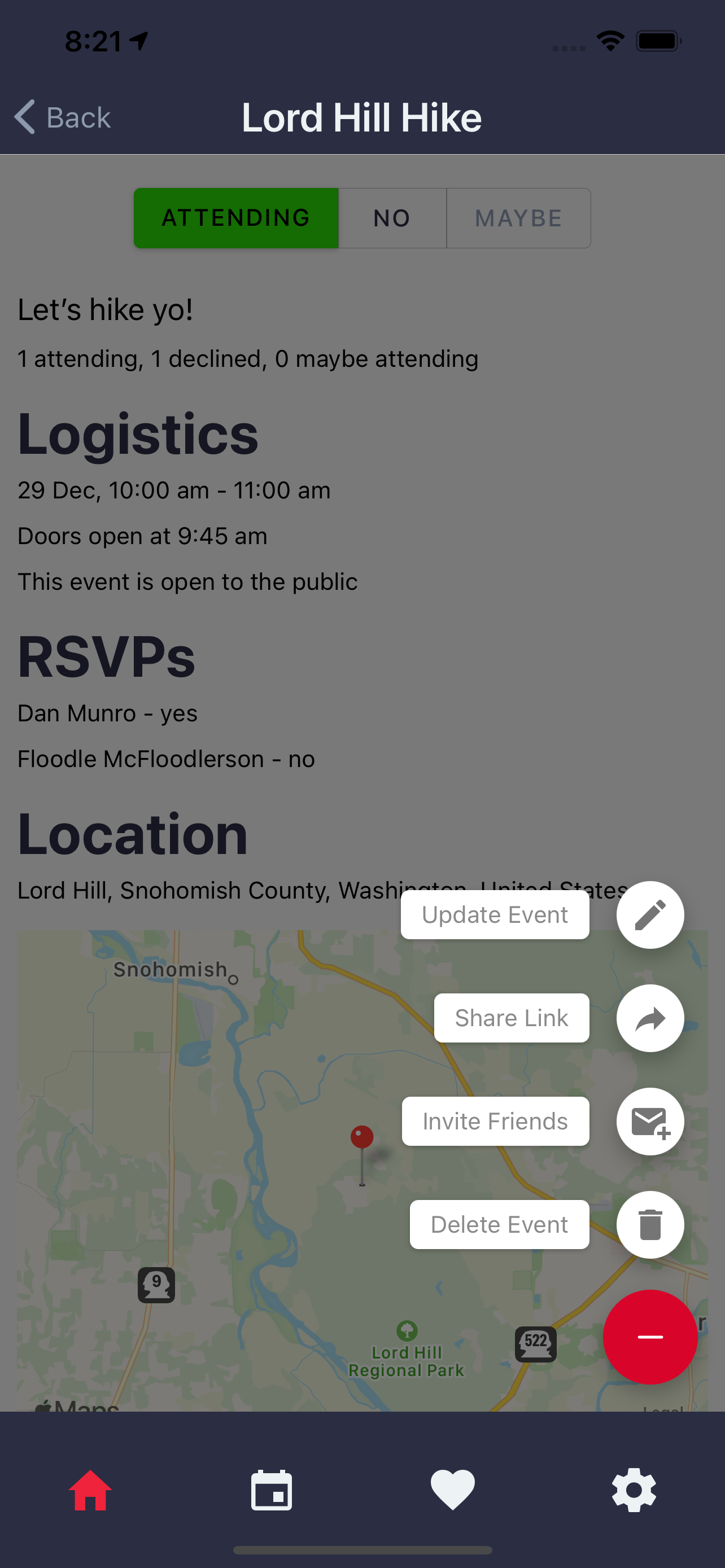Open the settings gear tab
This screenshot has height=1568, width=725.
point(634,1490)
